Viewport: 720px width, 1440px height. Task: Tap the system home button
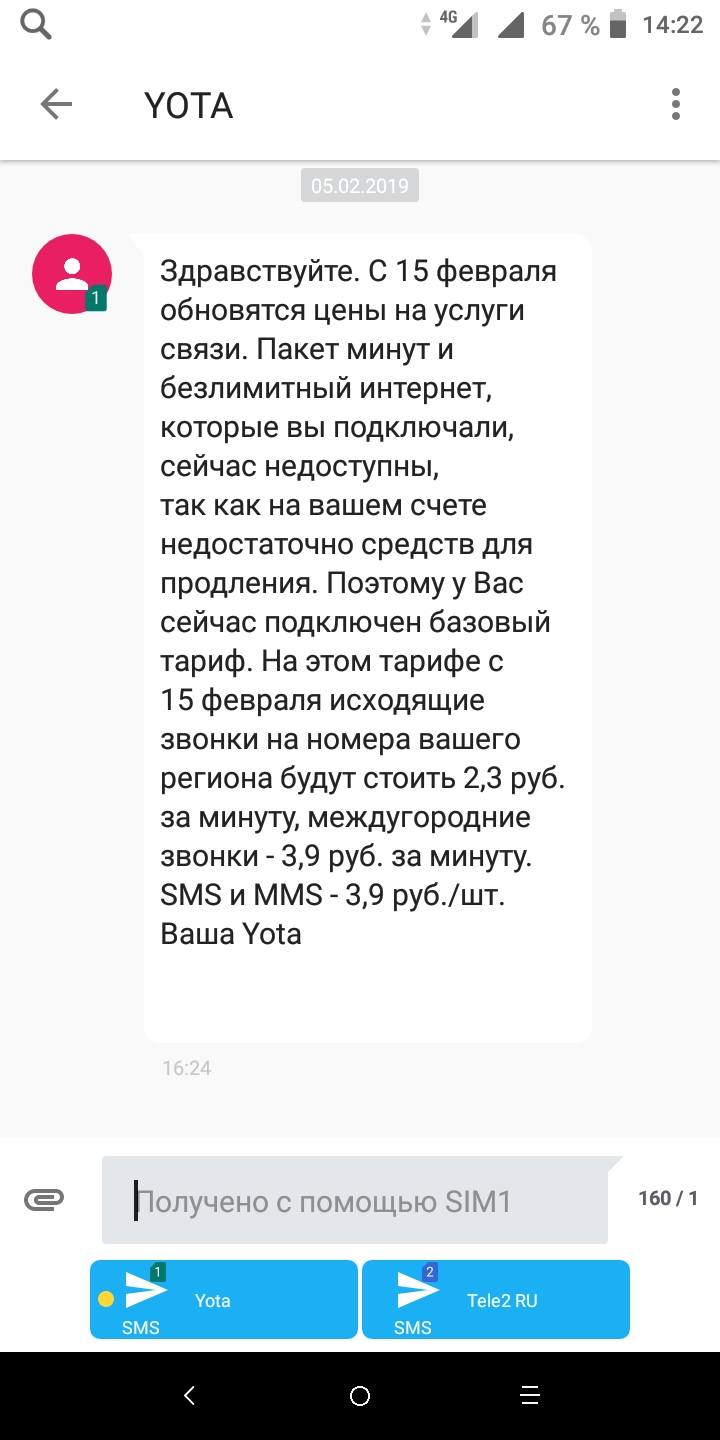coord(360,1396)
